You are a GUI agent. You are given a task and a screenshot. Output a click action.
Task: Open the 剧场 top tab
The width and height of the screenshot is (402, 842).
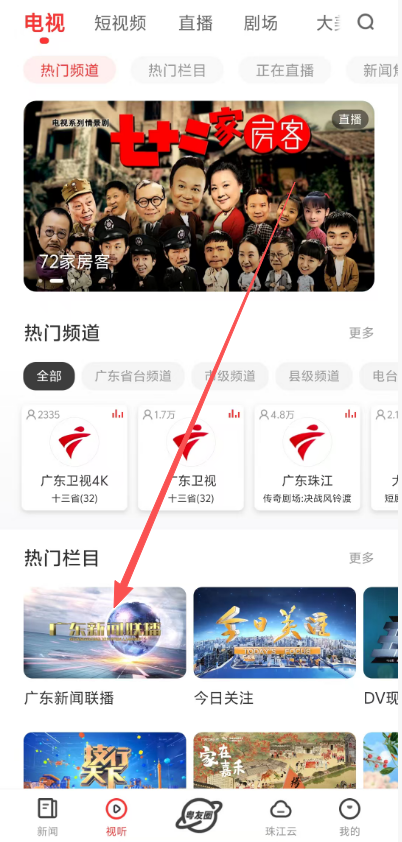point(260,24)
